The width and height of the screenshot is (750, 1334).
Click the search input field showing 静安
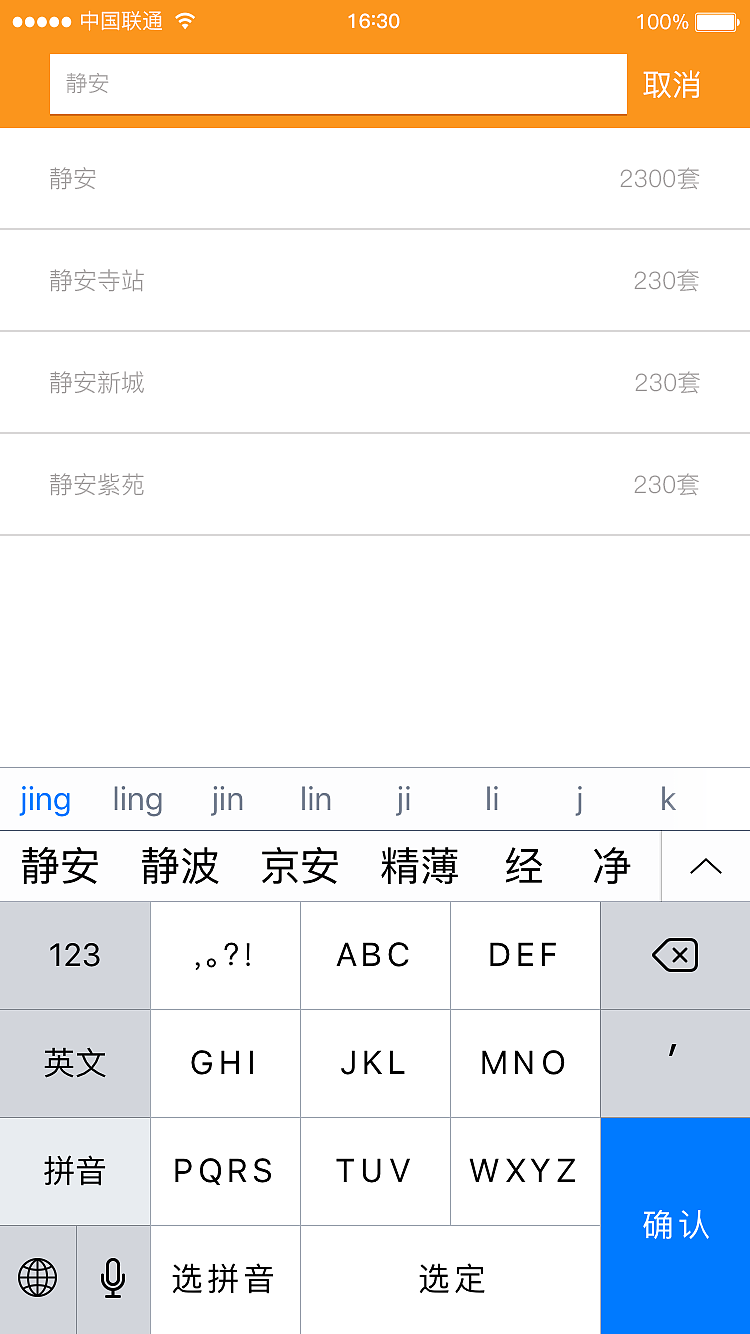339,84
